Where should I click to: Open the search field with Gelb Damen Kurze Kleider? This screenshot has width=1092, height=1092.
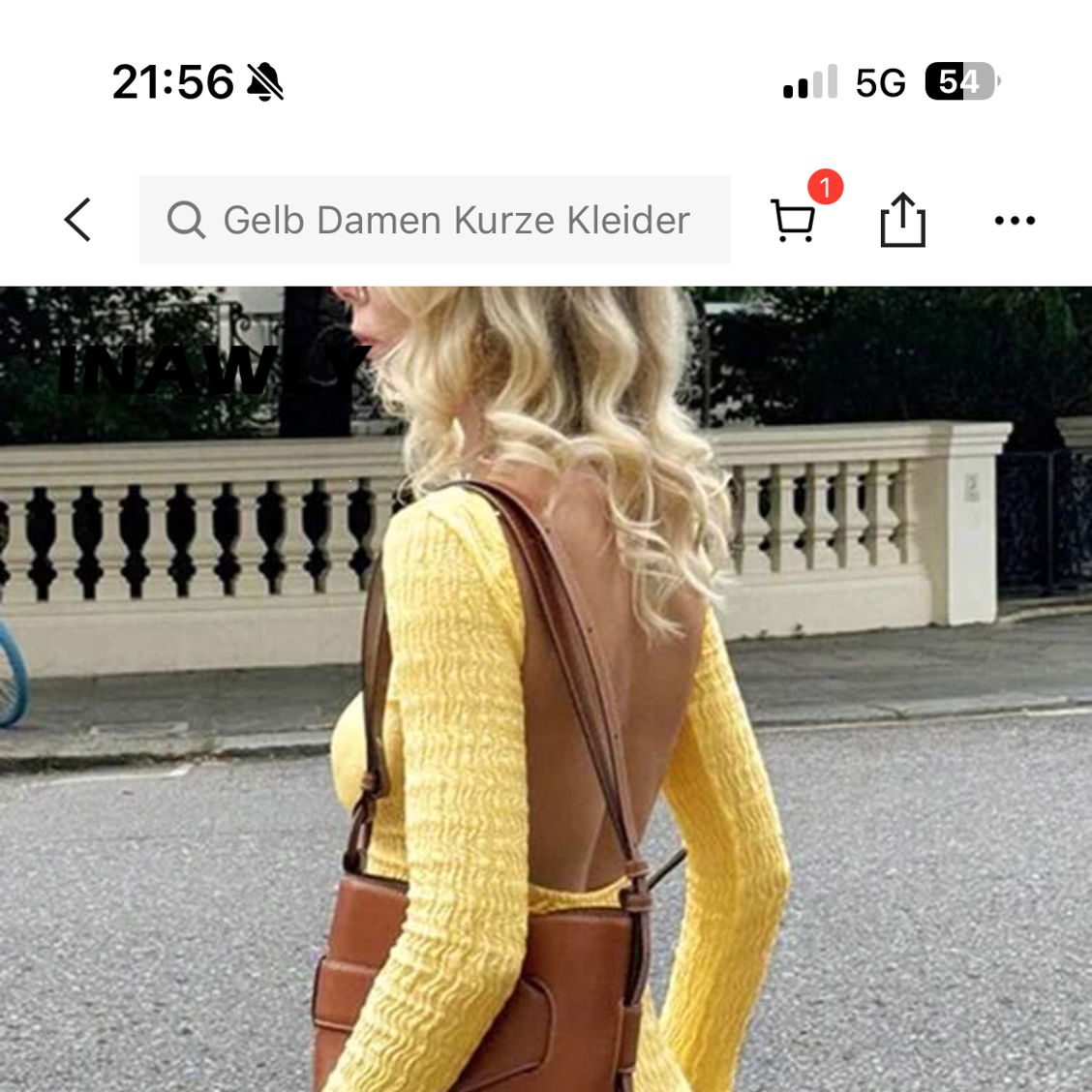436,220
